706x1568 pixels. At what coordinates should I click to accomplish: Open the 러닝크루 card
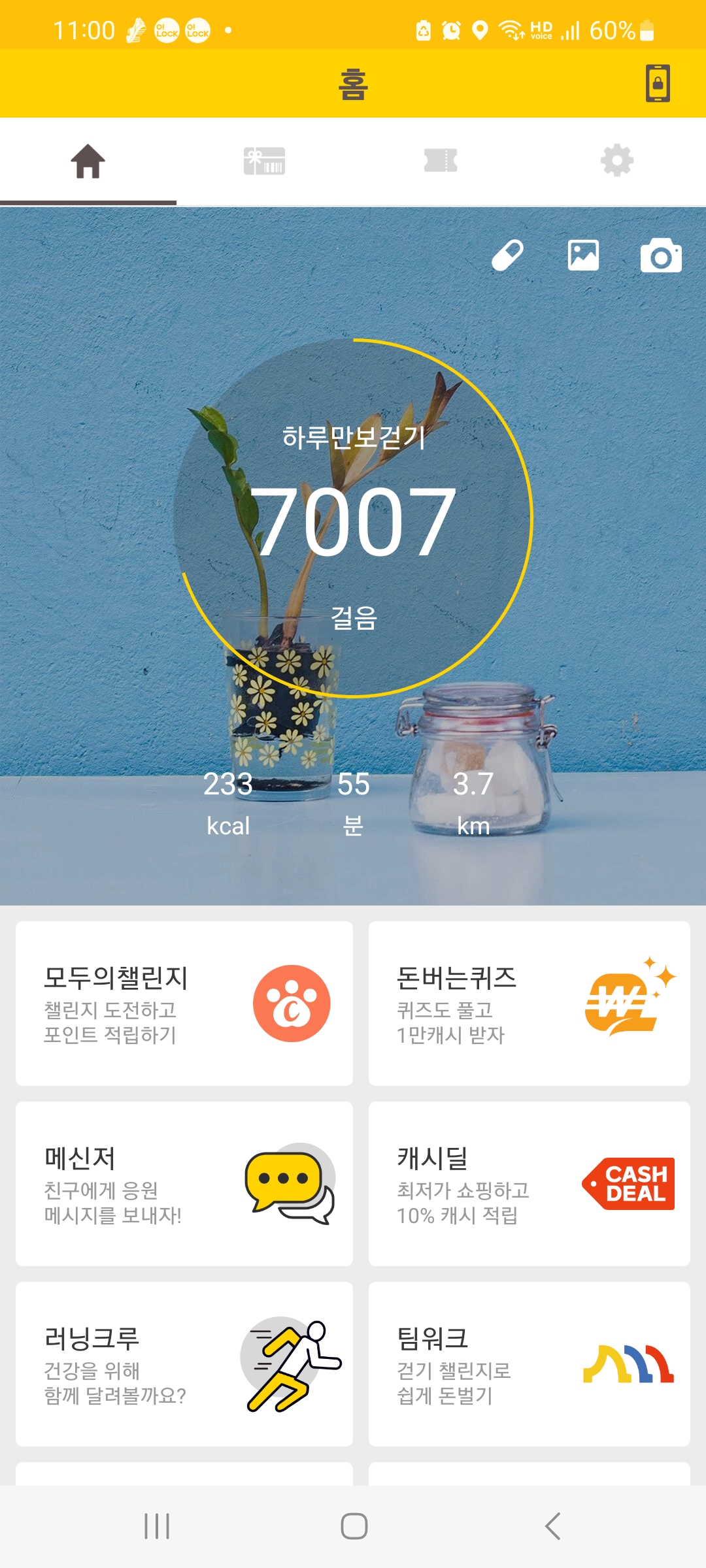(x=184, y=1364)
